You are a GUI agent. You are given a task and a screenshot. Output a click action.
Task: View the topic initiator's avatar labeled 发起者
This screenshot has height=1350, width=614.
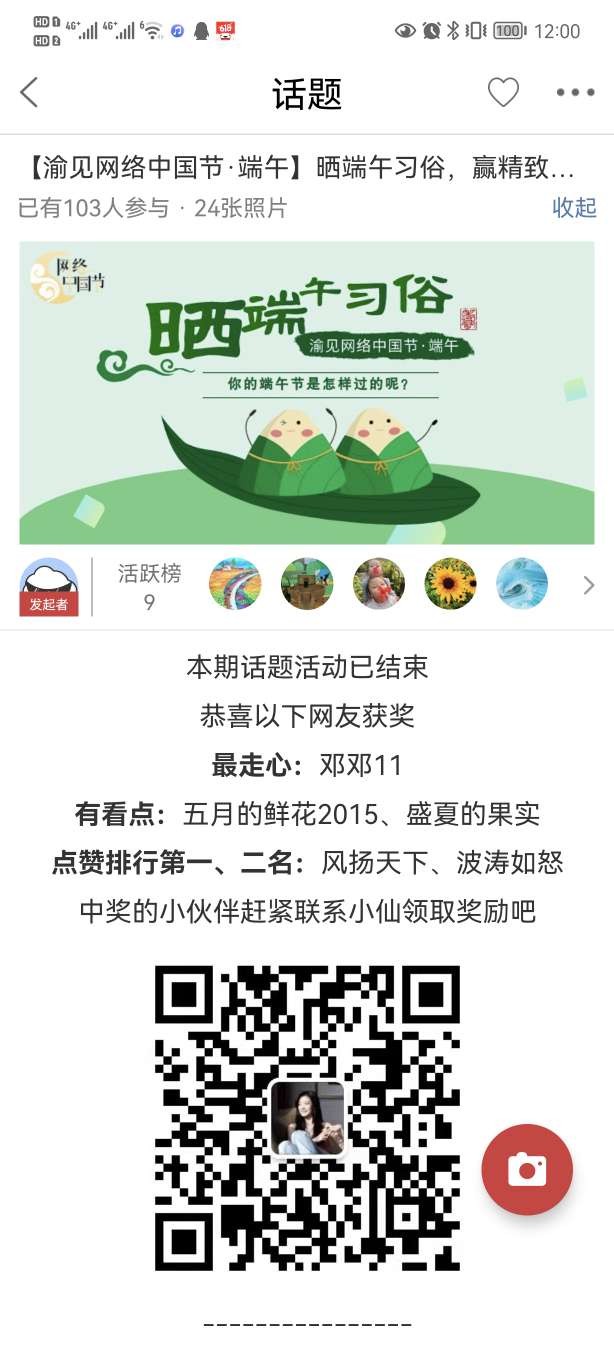[x=49, y=586]
